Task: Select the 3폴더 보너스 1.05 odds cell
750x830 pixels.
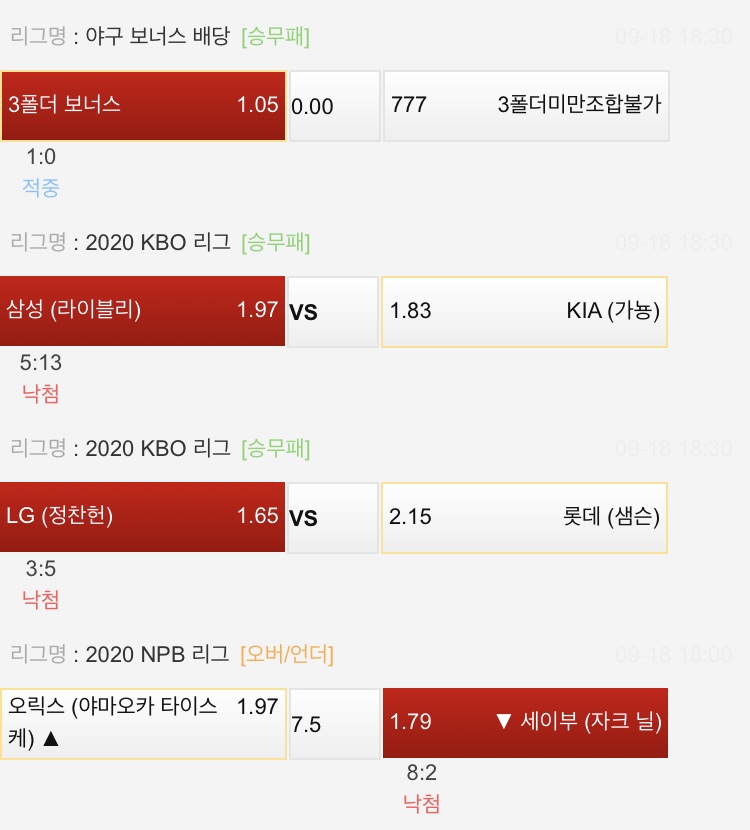Action: click(x=143, y=106)
